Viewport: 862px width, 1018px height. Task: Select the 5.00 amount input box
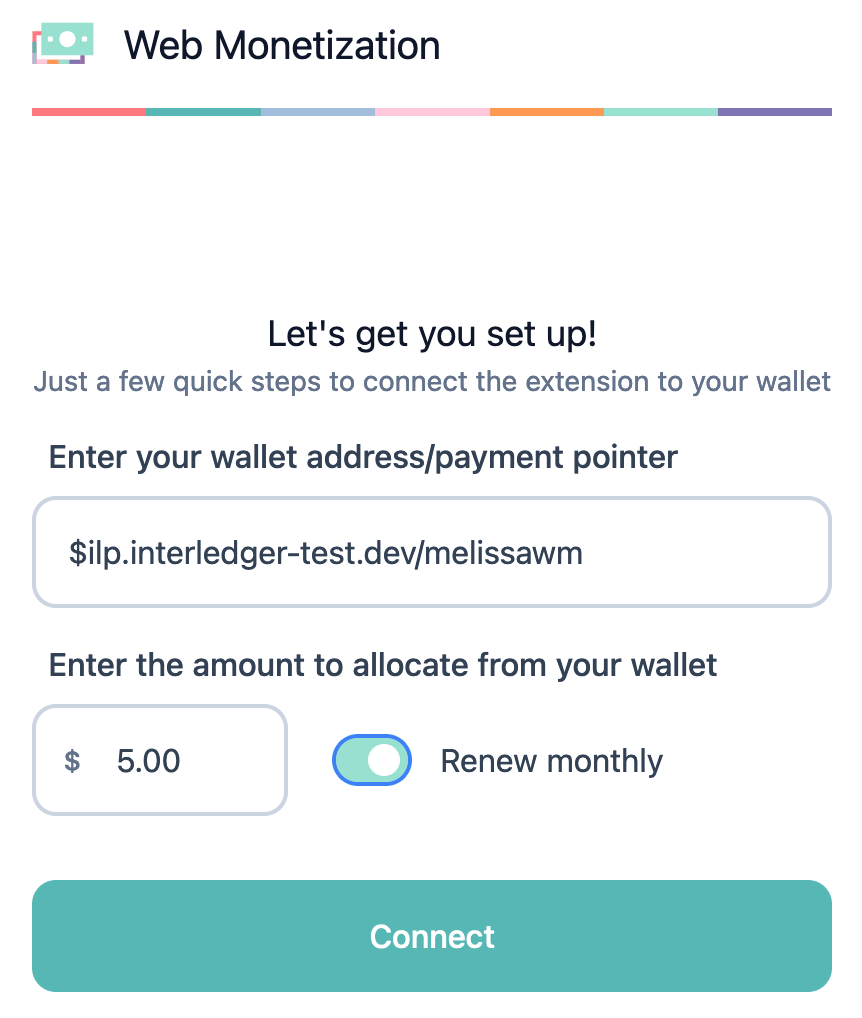click(160, 760)
